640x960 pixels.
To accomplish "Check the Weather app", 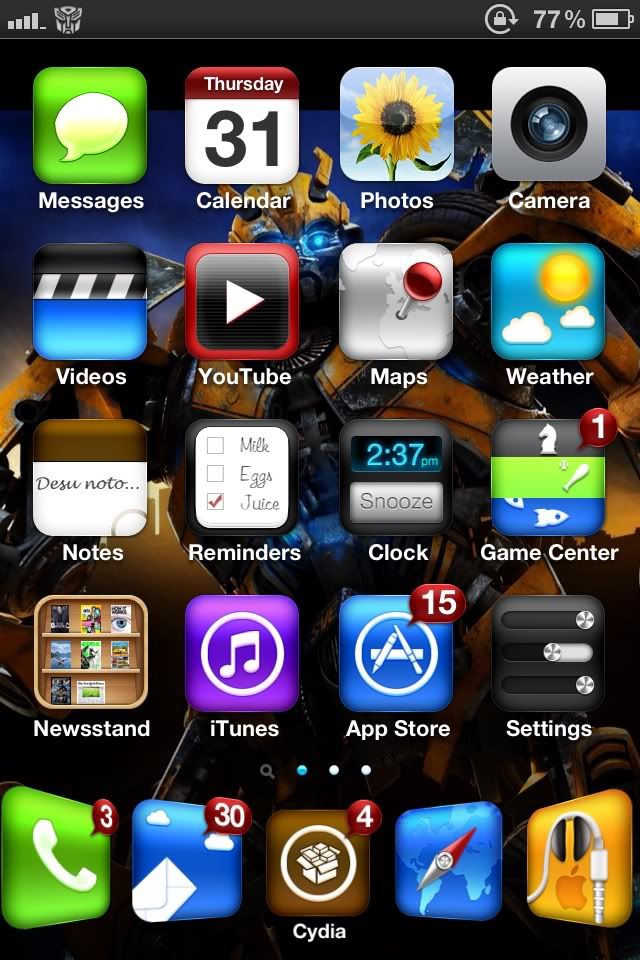I will point(548,301).
